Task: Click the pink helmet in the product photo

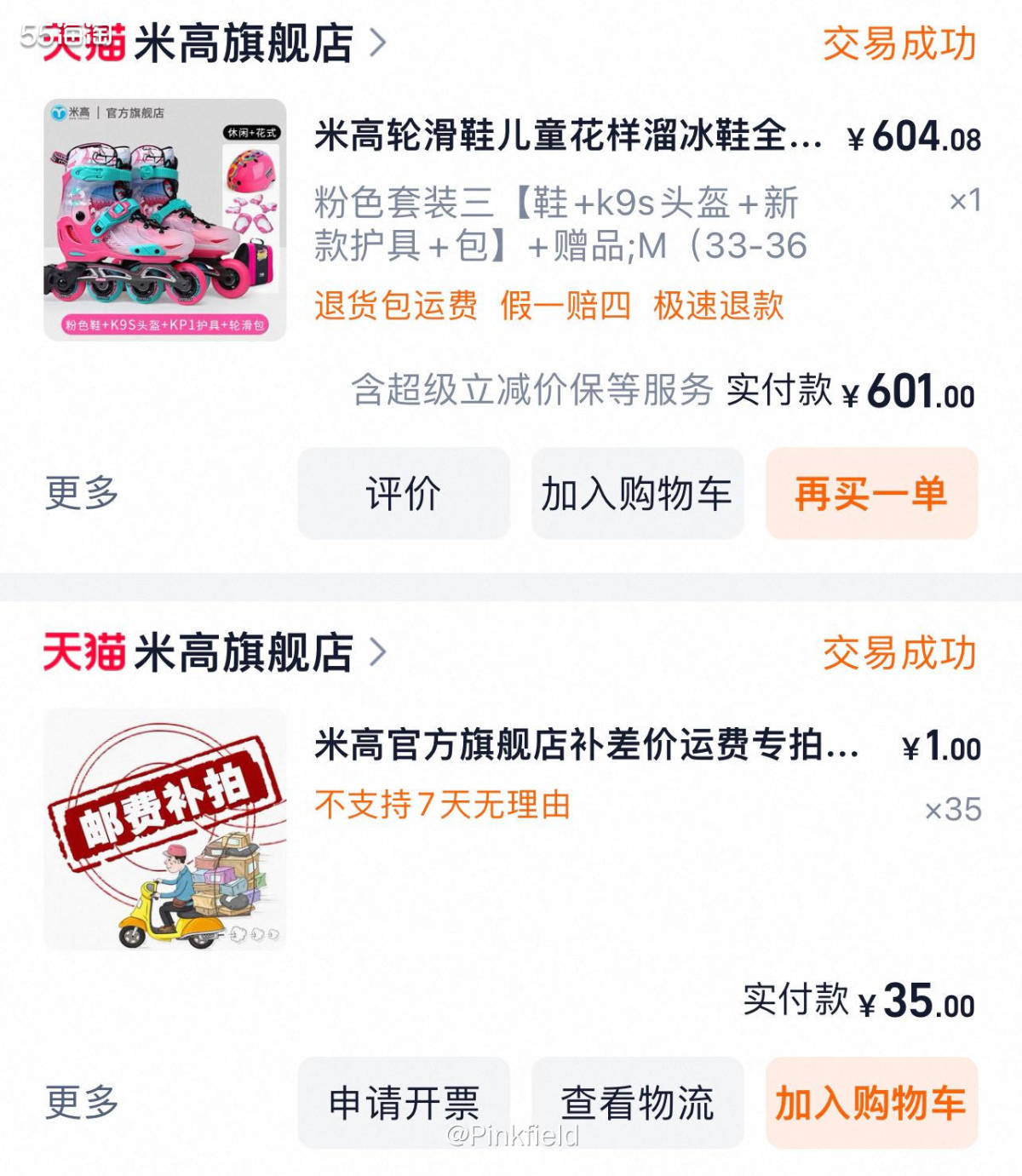Action: pos(252,171)
